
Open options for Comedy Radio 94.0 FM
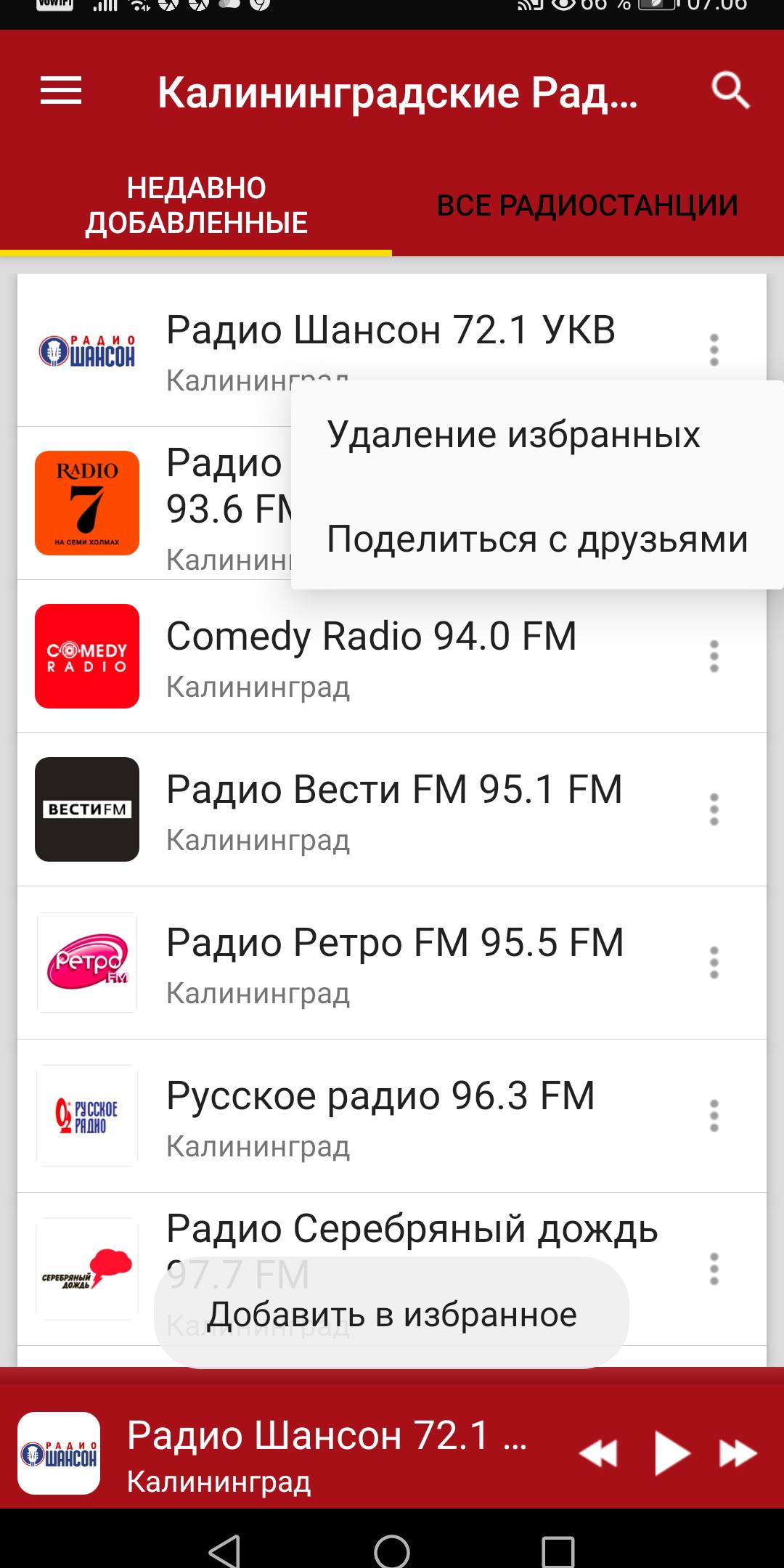[x=714, y=656]
